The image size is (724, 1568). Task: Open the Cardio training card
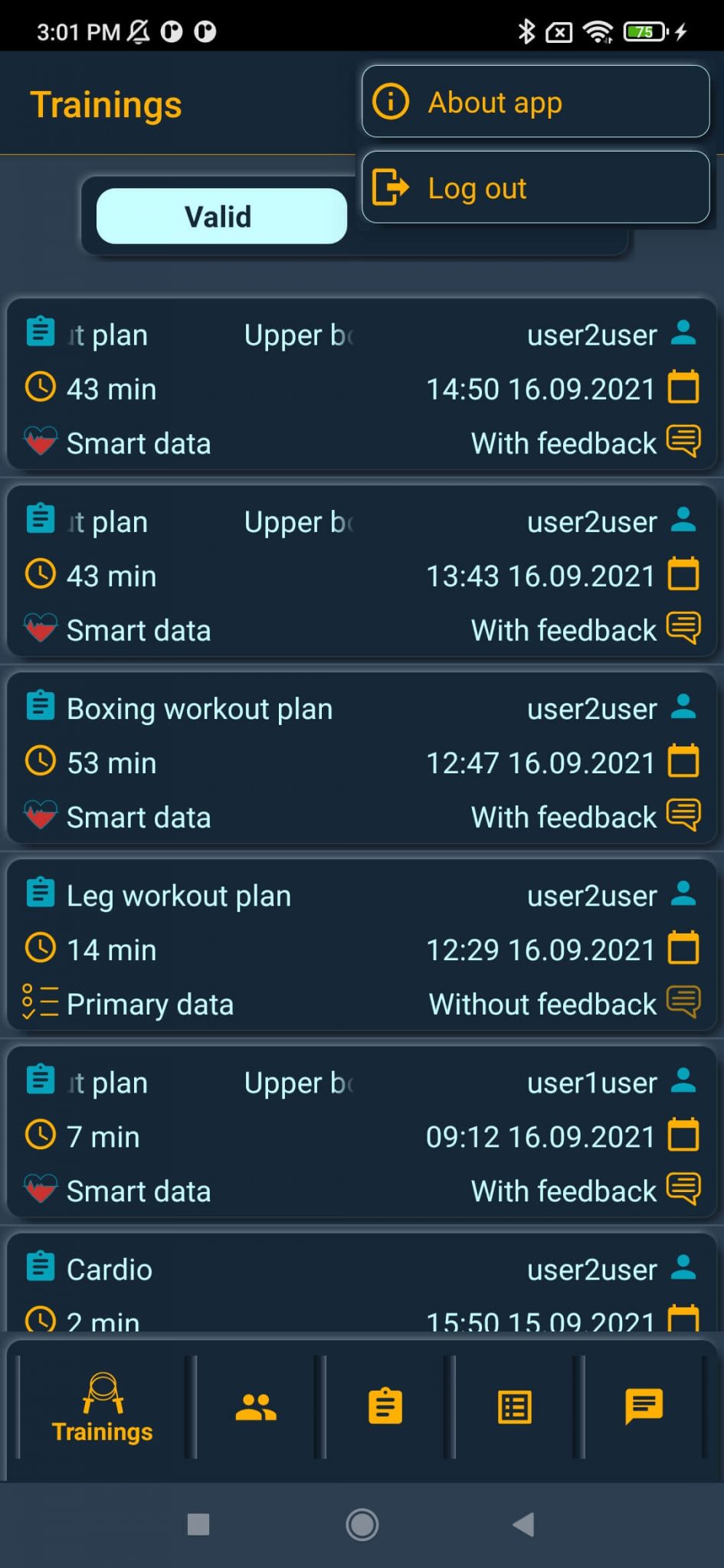[362, 1282]
